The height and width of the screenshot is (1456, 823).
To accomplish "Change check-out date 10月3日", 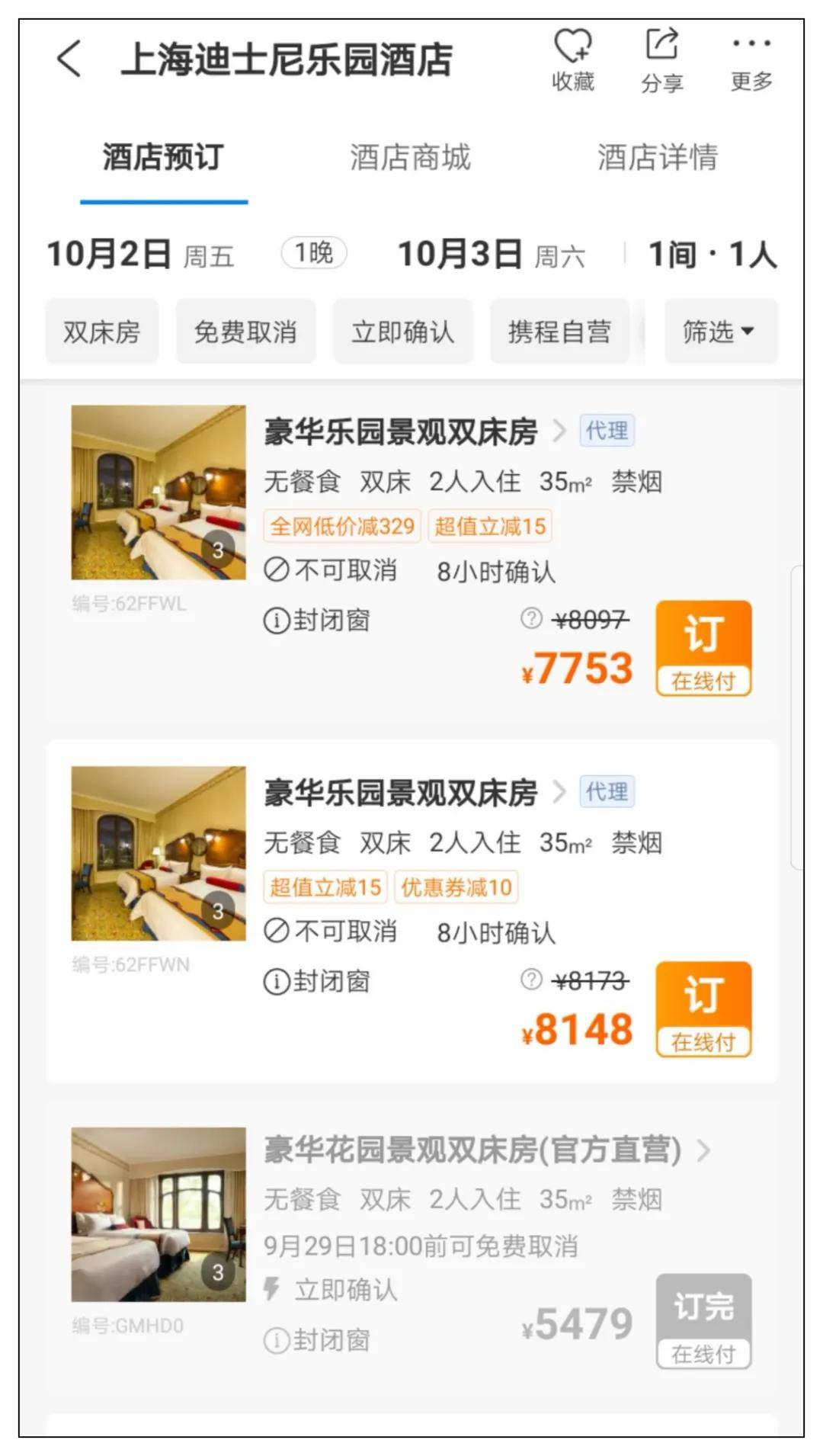I will (492, 254).
